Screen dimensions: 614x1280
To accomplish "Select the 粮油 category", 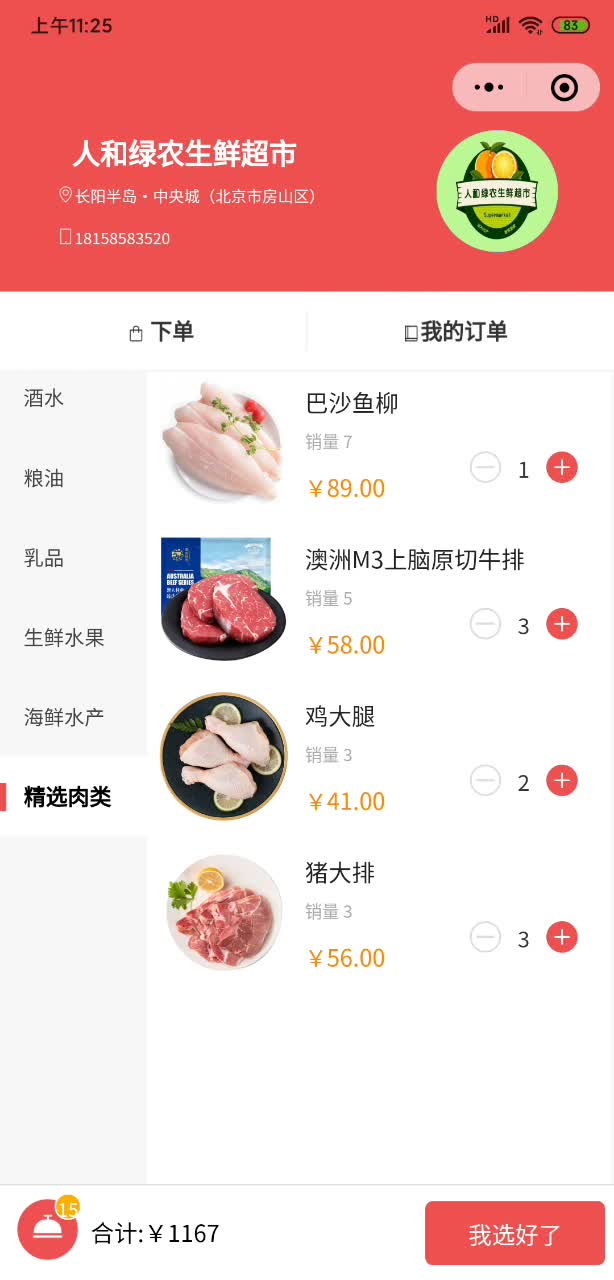I will [x=44, y=478].
